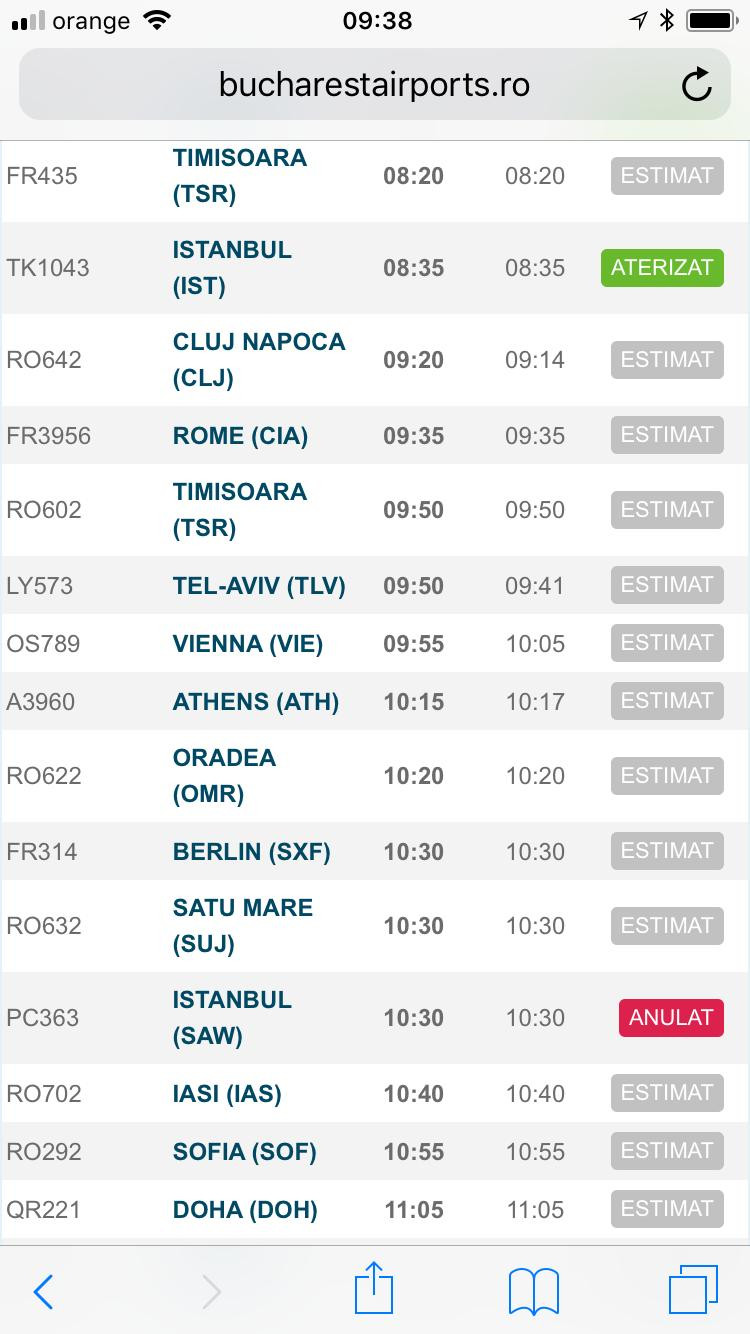
Task: Navigate back to the previous page
Action: 42,1291
